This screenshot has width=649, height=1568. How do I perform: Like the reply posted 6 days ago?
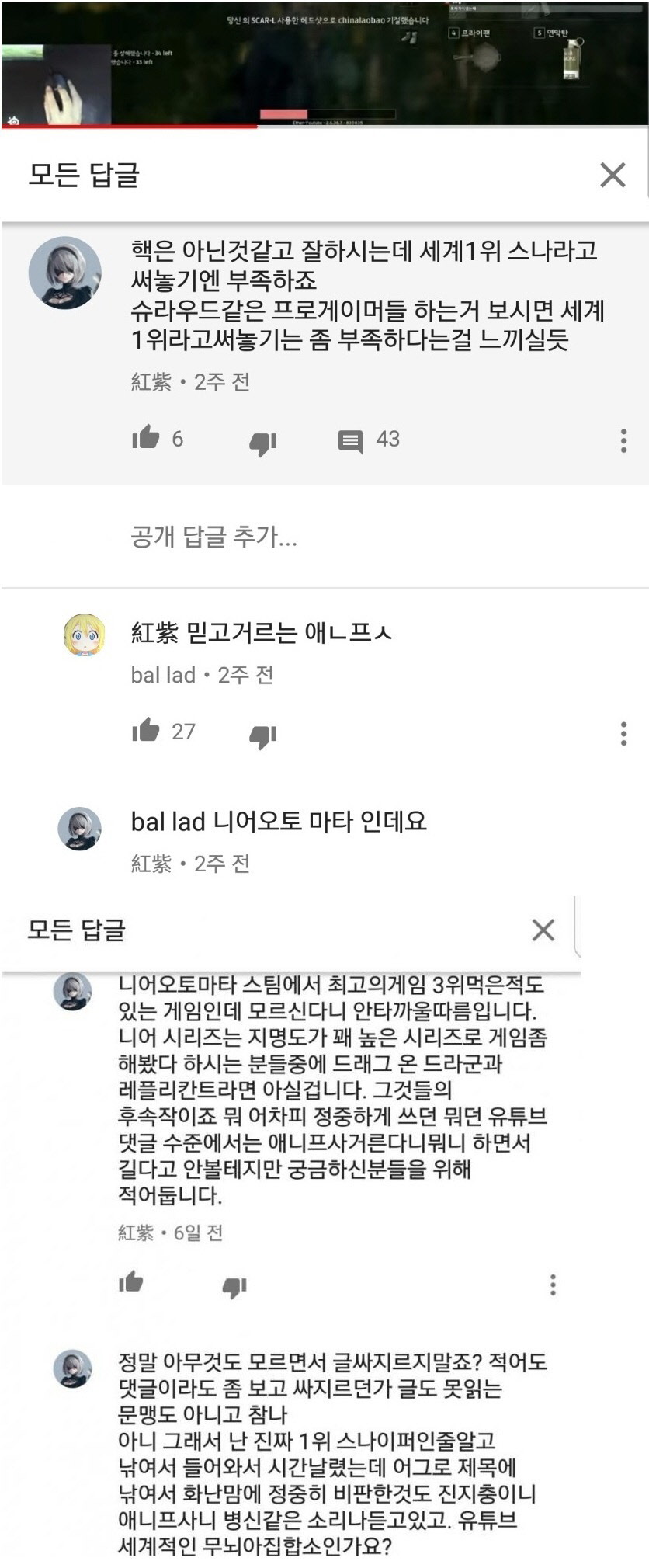(131, 1282)
